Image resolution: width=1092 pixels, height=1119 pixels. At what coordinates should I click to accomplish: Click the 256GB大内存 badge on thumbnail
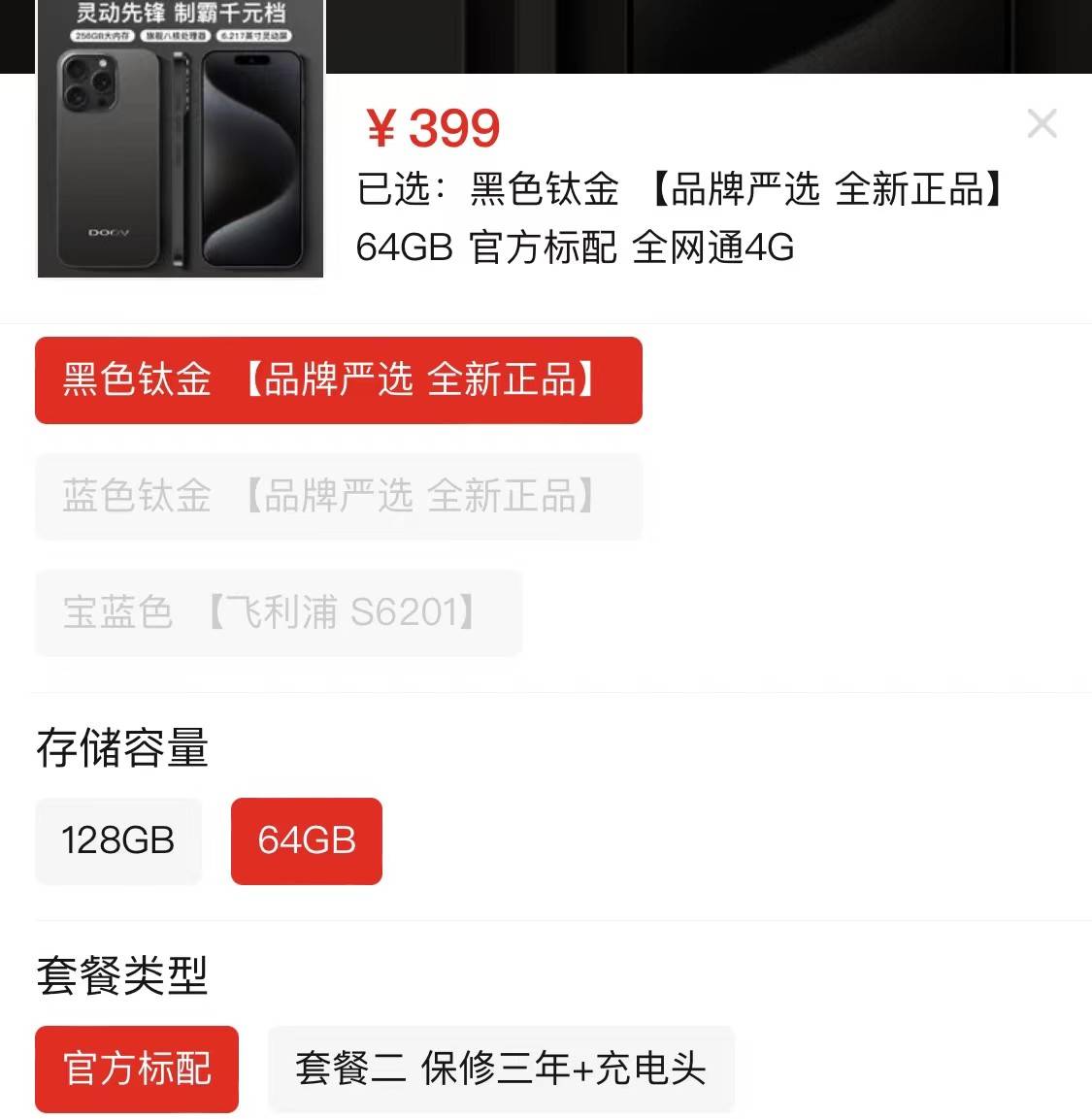tap(102, 35)
